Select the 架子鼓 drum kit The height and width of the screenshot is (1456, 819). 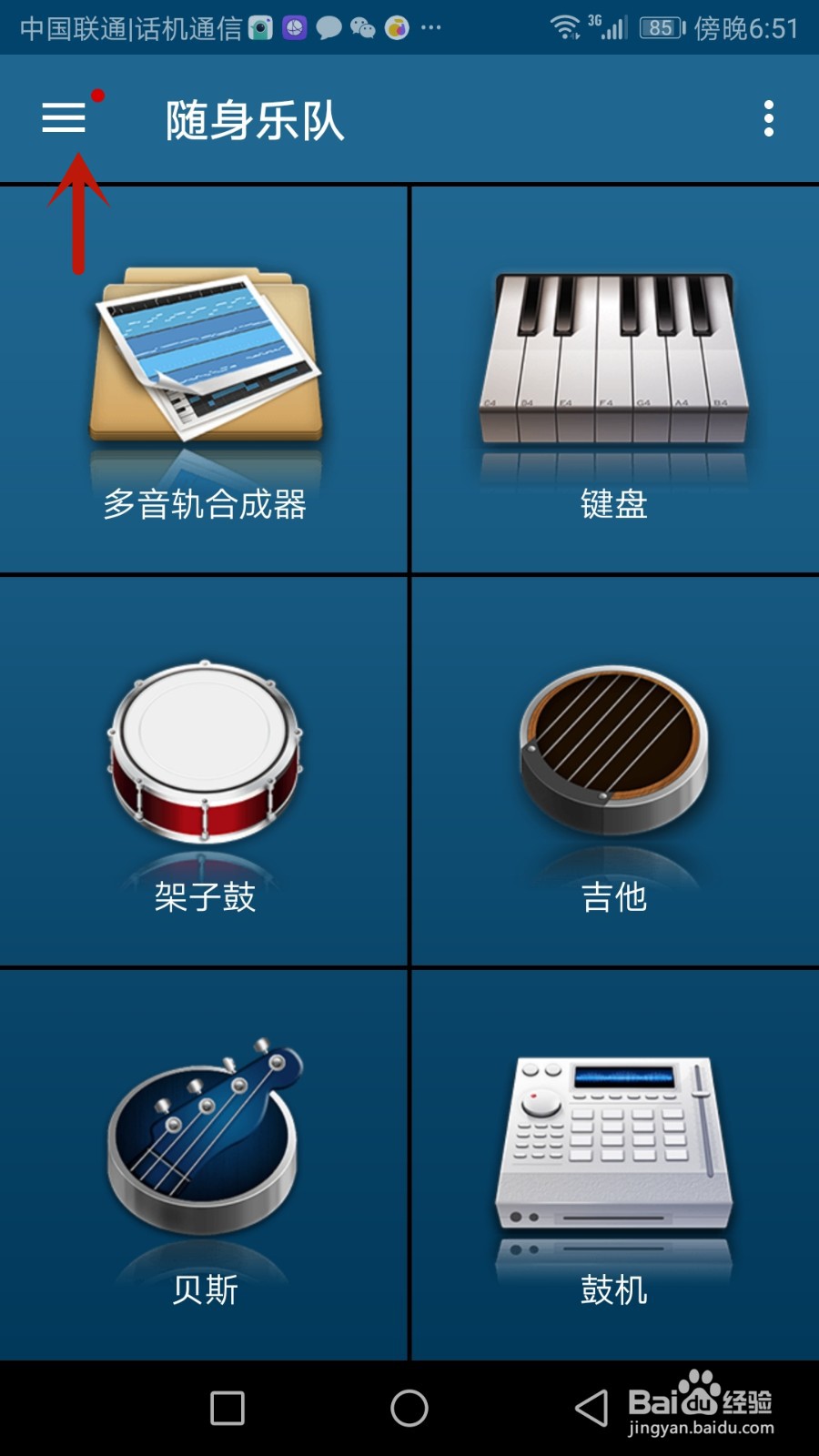pyautogui.click(x=204, y=772)
